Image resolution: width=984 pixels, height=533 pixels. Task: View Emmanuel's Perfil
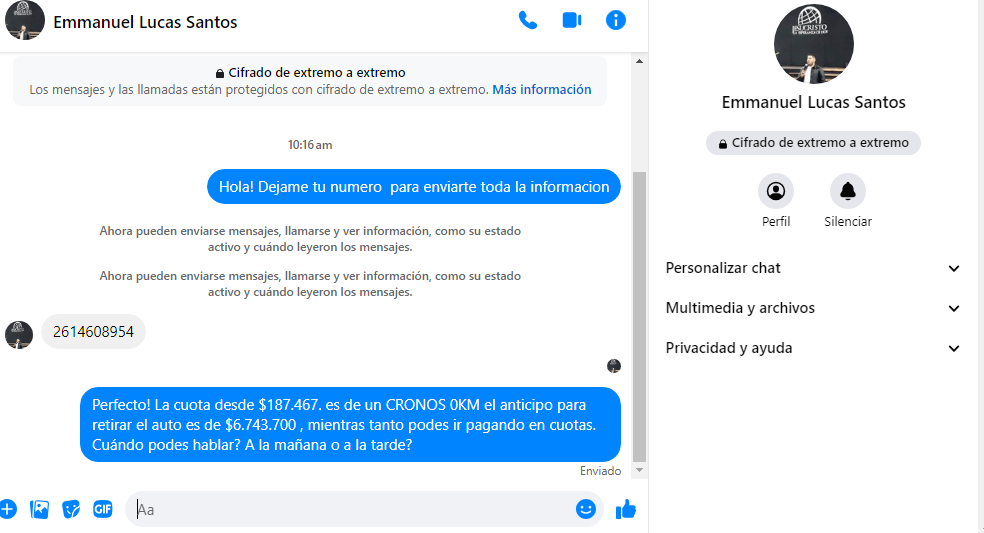tap(776, 191)
